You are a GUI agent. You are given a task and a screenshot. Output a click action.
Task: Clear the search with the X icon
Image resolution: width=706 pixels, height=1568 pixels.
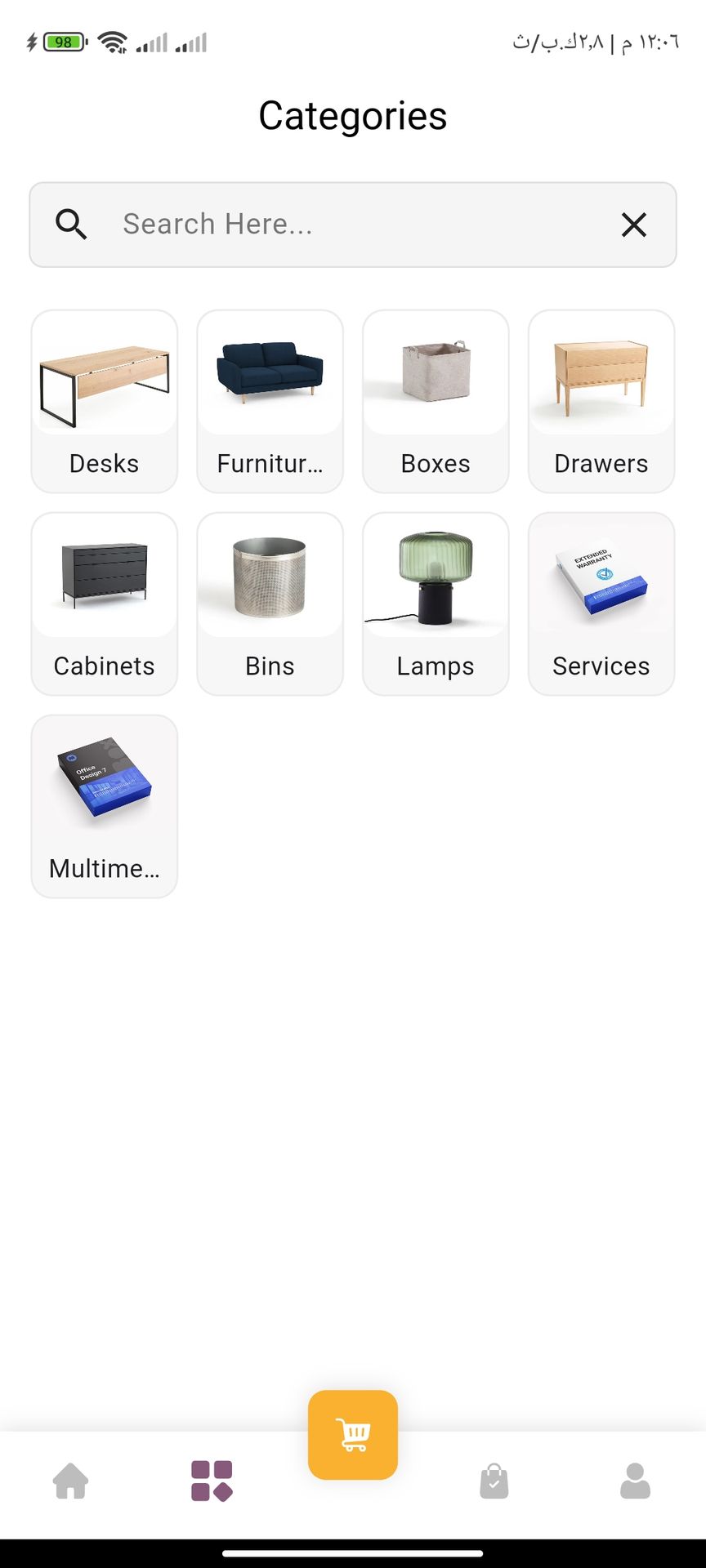[633, 225]
